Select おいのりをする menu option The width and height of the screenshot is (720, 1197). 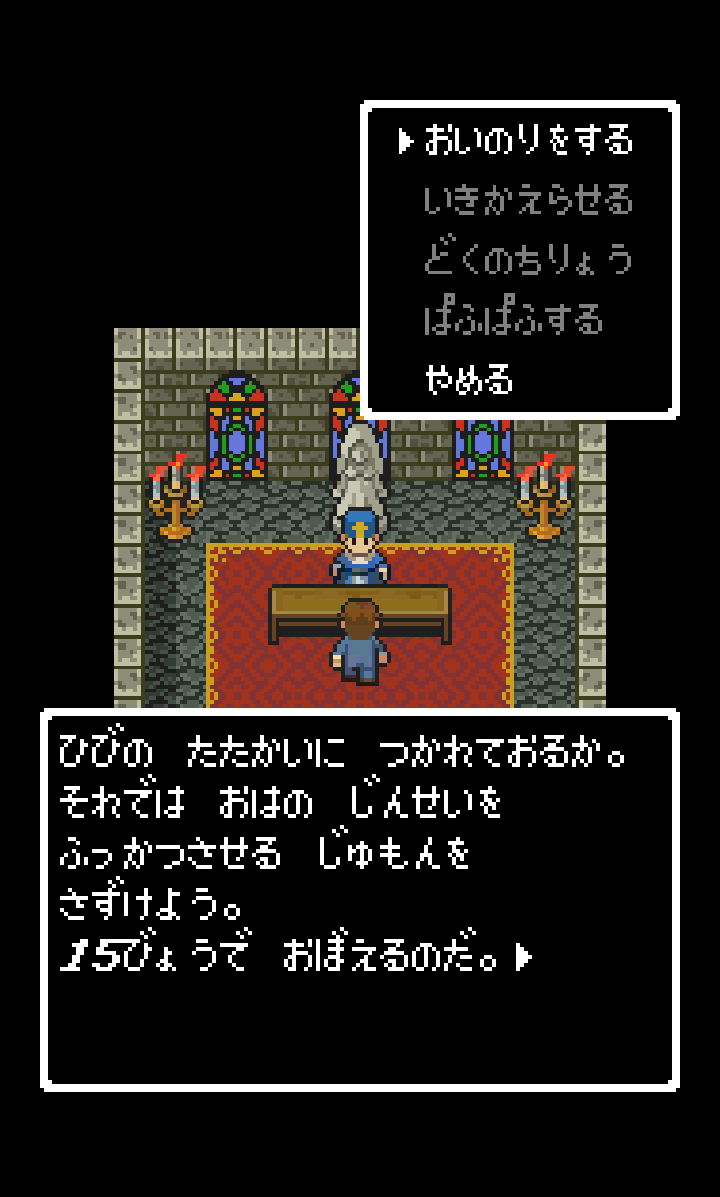pos(528,140)
